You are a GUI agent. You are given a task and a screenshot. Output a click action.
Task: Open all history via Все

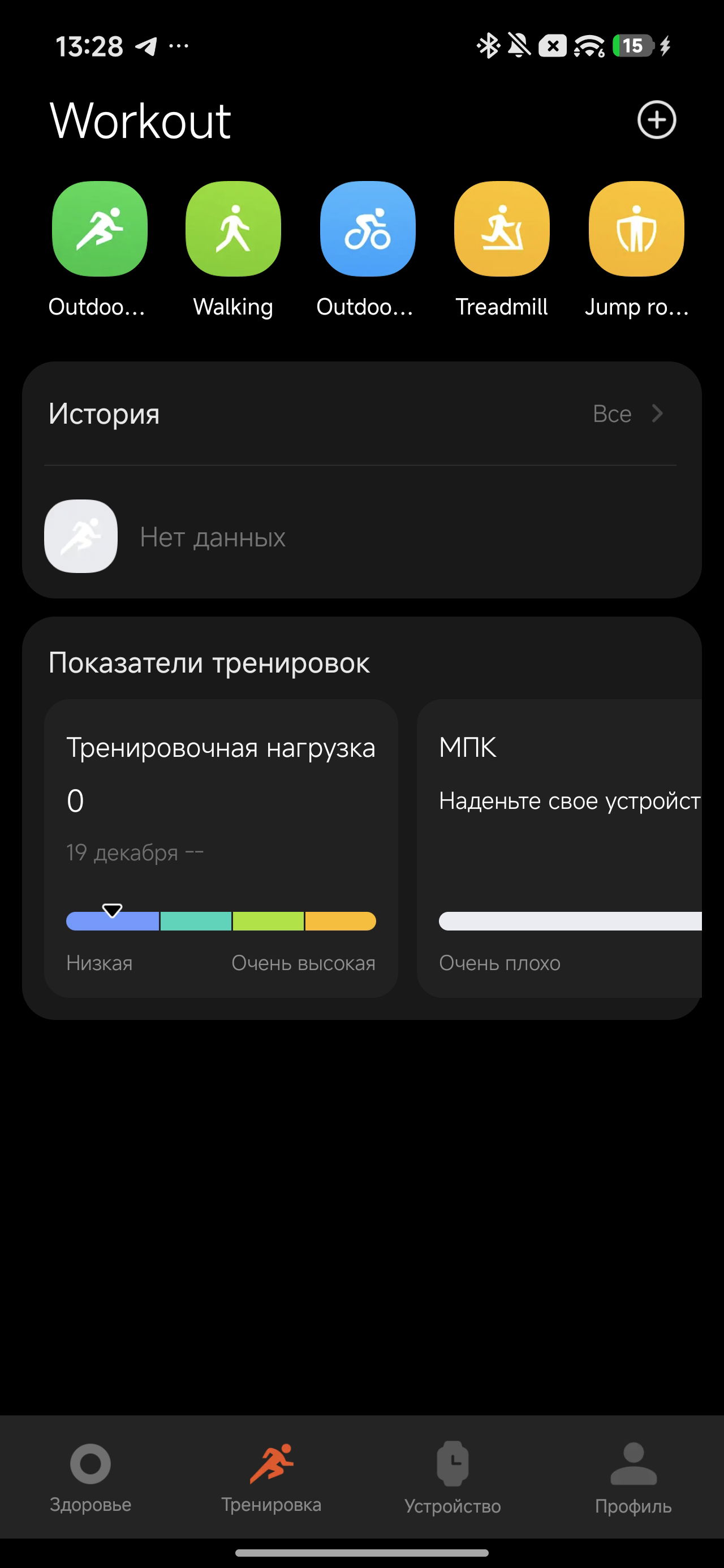[627, 414]
